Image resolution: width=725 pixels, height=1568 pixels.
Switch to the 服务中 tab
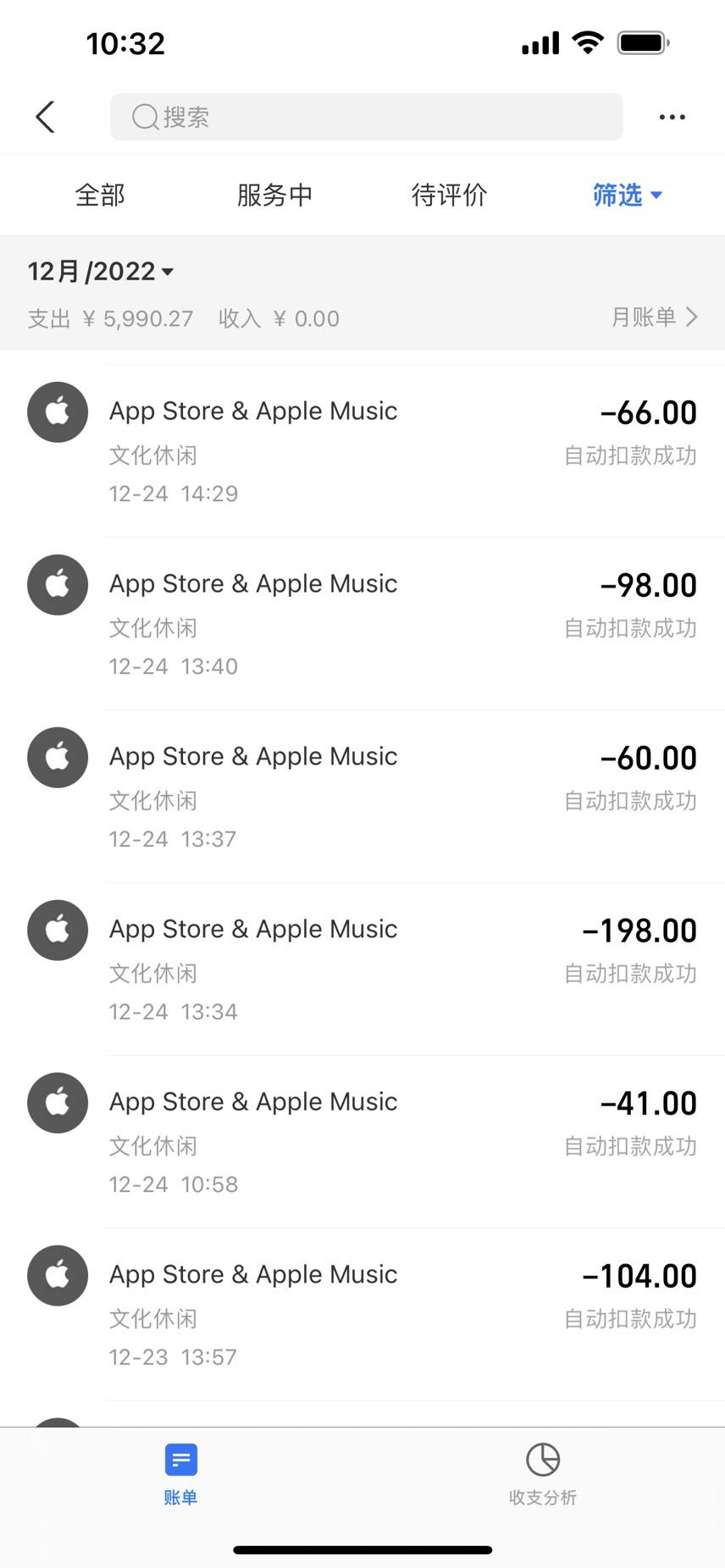[274, 195]
